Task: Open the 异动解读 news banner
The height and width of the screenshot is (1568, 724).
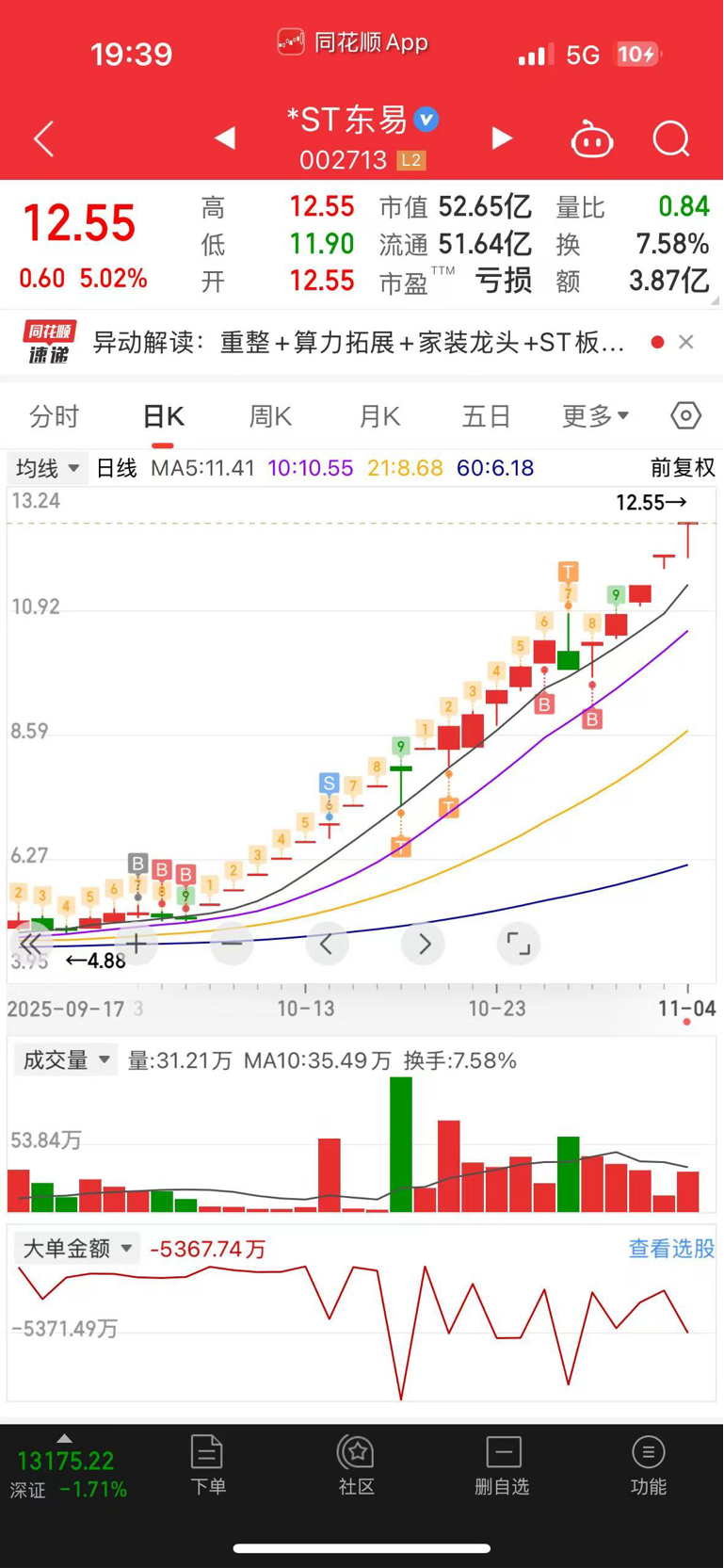Action: tap(358, 342)
